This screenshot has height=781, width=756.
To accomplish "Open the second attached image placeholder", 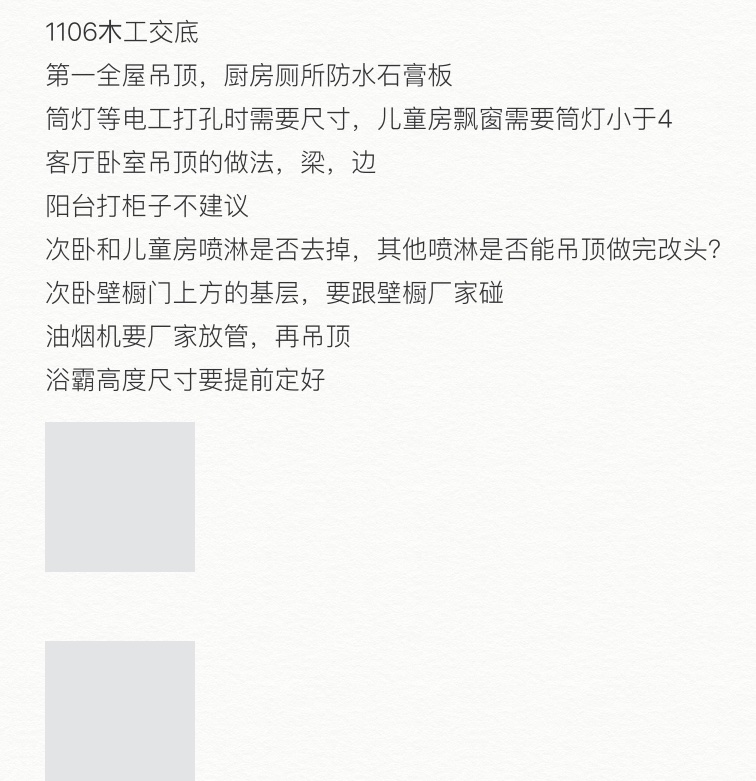I will click(x=120, y=710).
